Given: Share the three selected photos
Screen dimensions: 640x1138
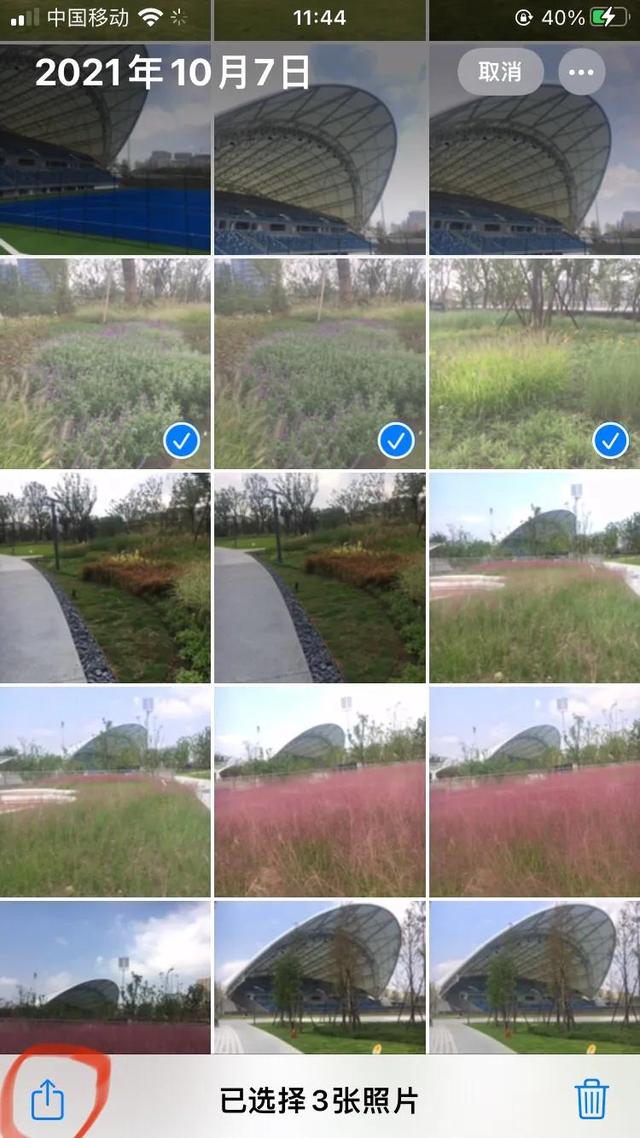Looking at the screenshot, I should click(48, 1100).
